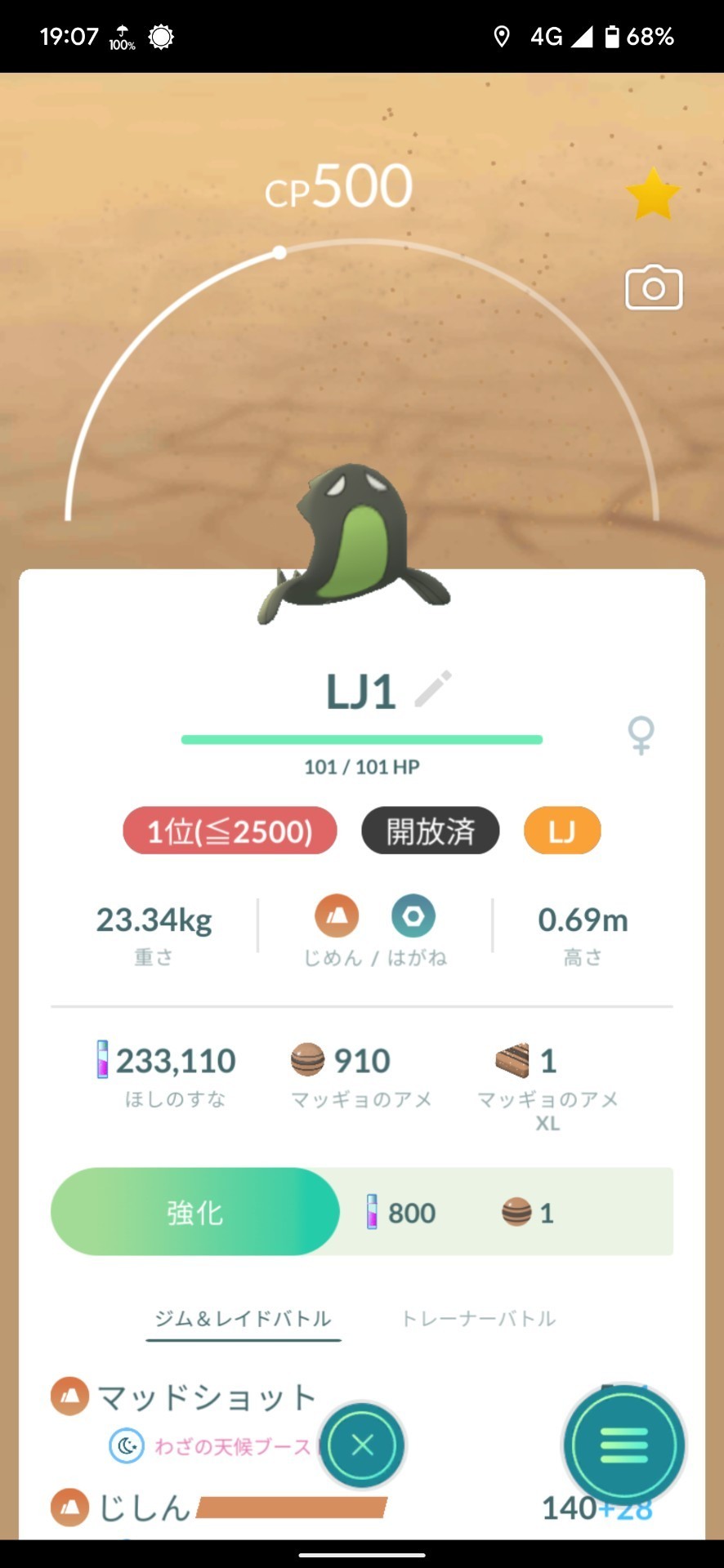724x1568 pixels.
Task: Close the Pokémon detail screen
Action: tap(362, 1445)
